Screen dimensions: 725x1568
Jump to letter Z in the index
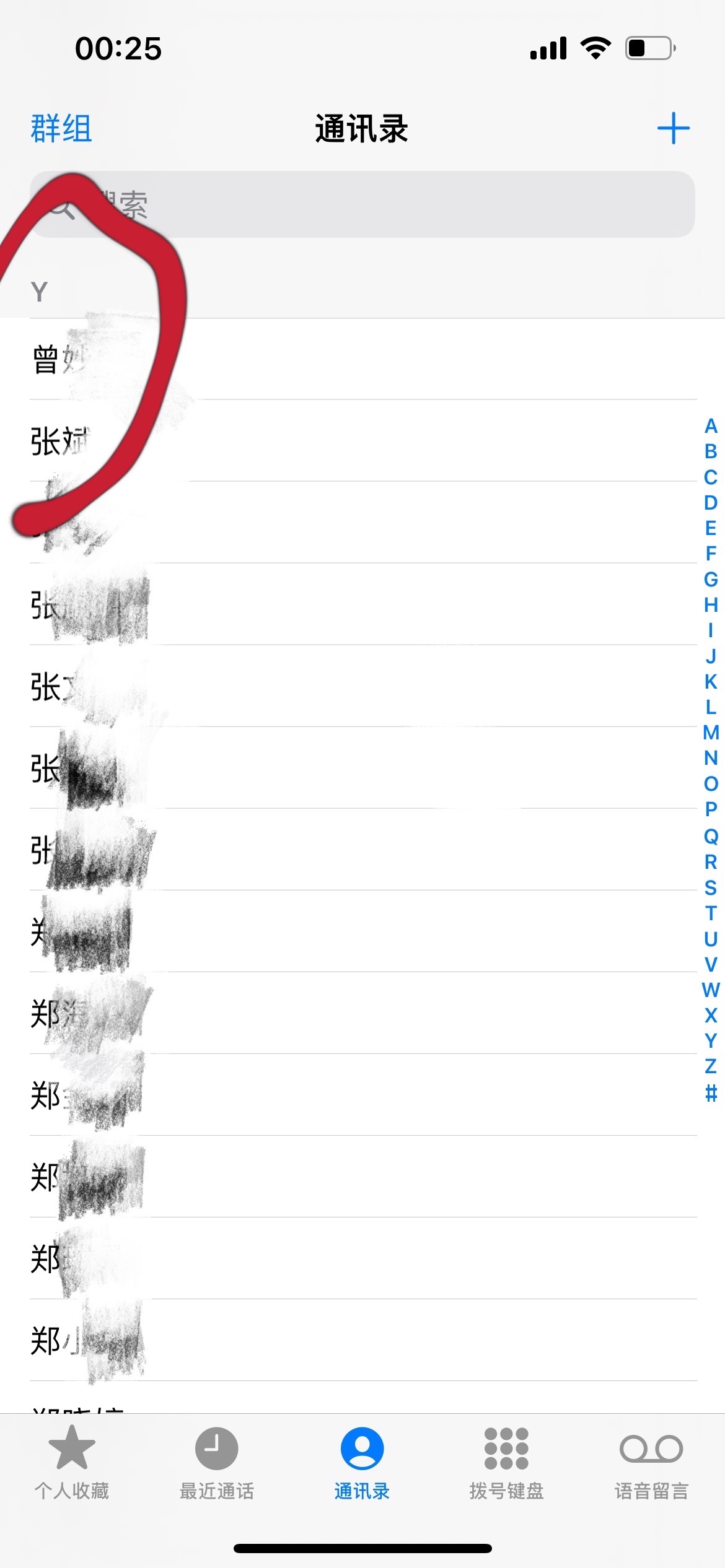[711, 1066]
